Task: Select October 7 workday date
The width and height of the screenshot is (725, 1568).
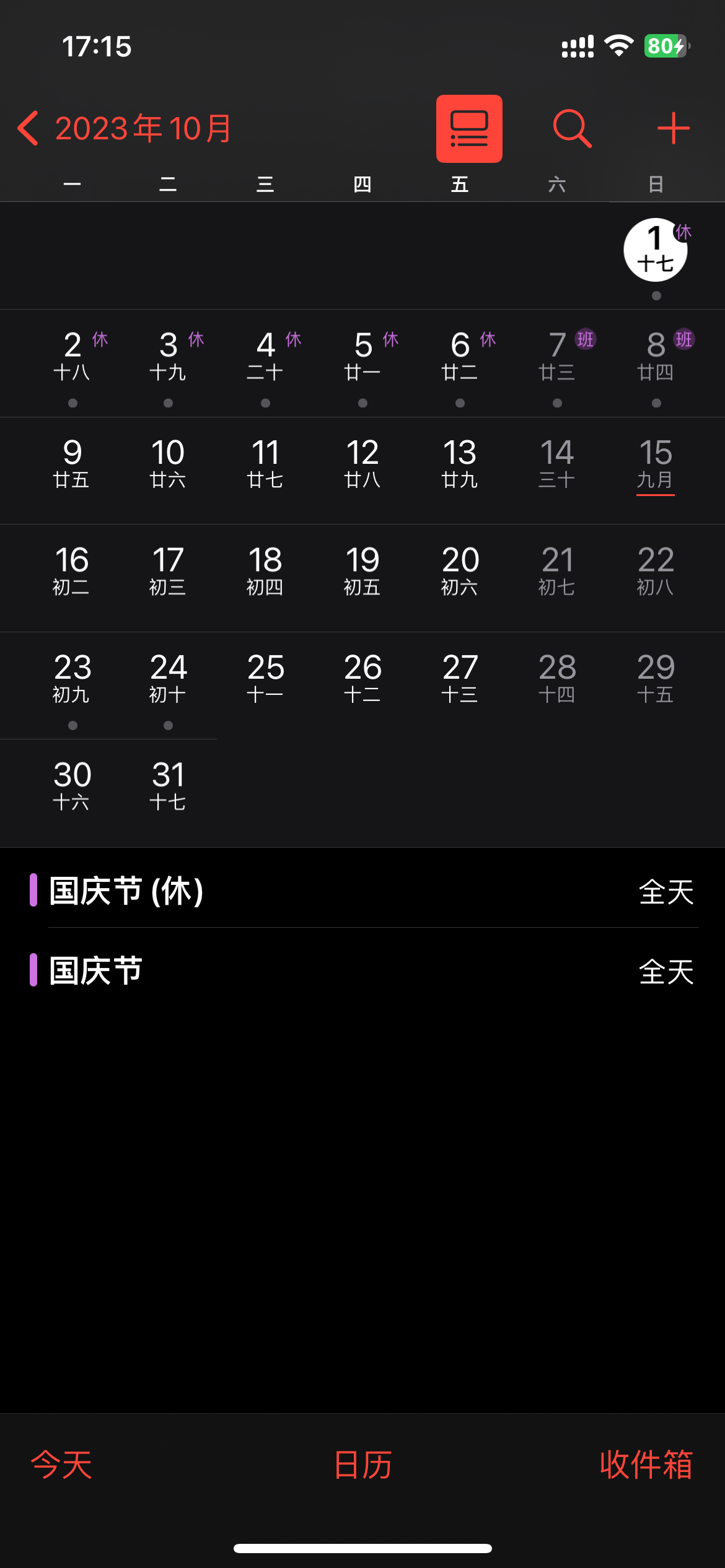Action: pos(558,357)
